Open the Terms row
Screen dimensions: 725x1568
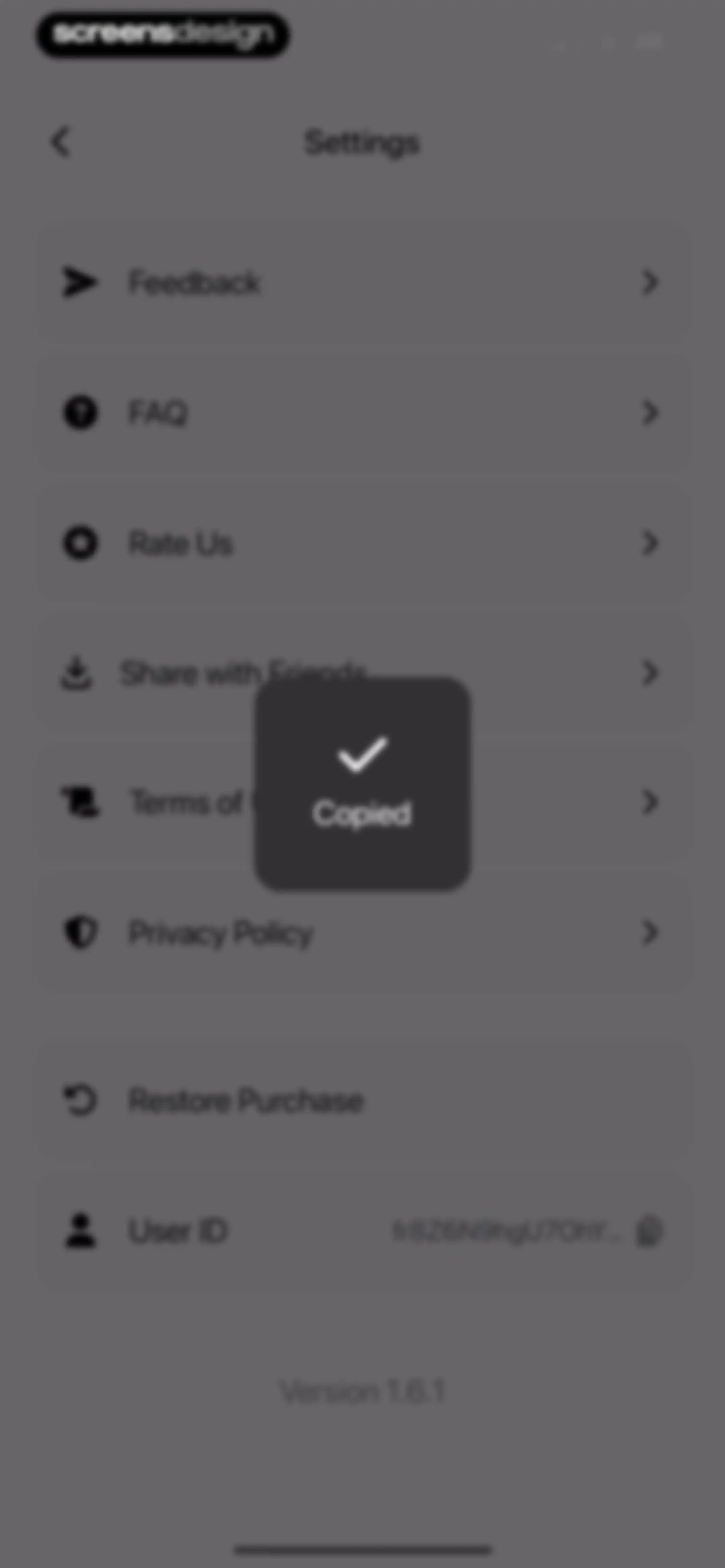tap(364, 802)
